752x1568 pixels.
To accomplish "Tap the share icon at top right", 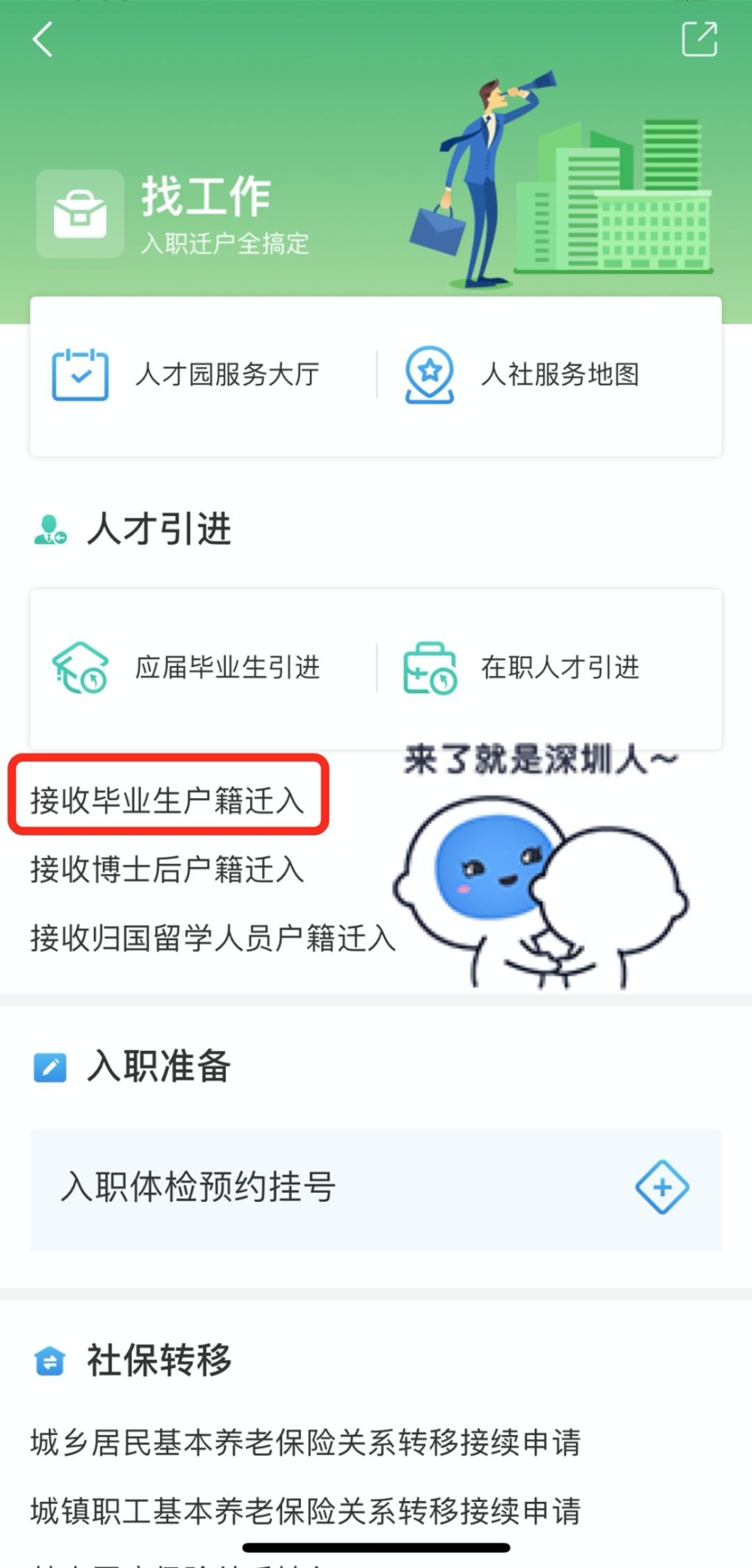I will (699, 38).
